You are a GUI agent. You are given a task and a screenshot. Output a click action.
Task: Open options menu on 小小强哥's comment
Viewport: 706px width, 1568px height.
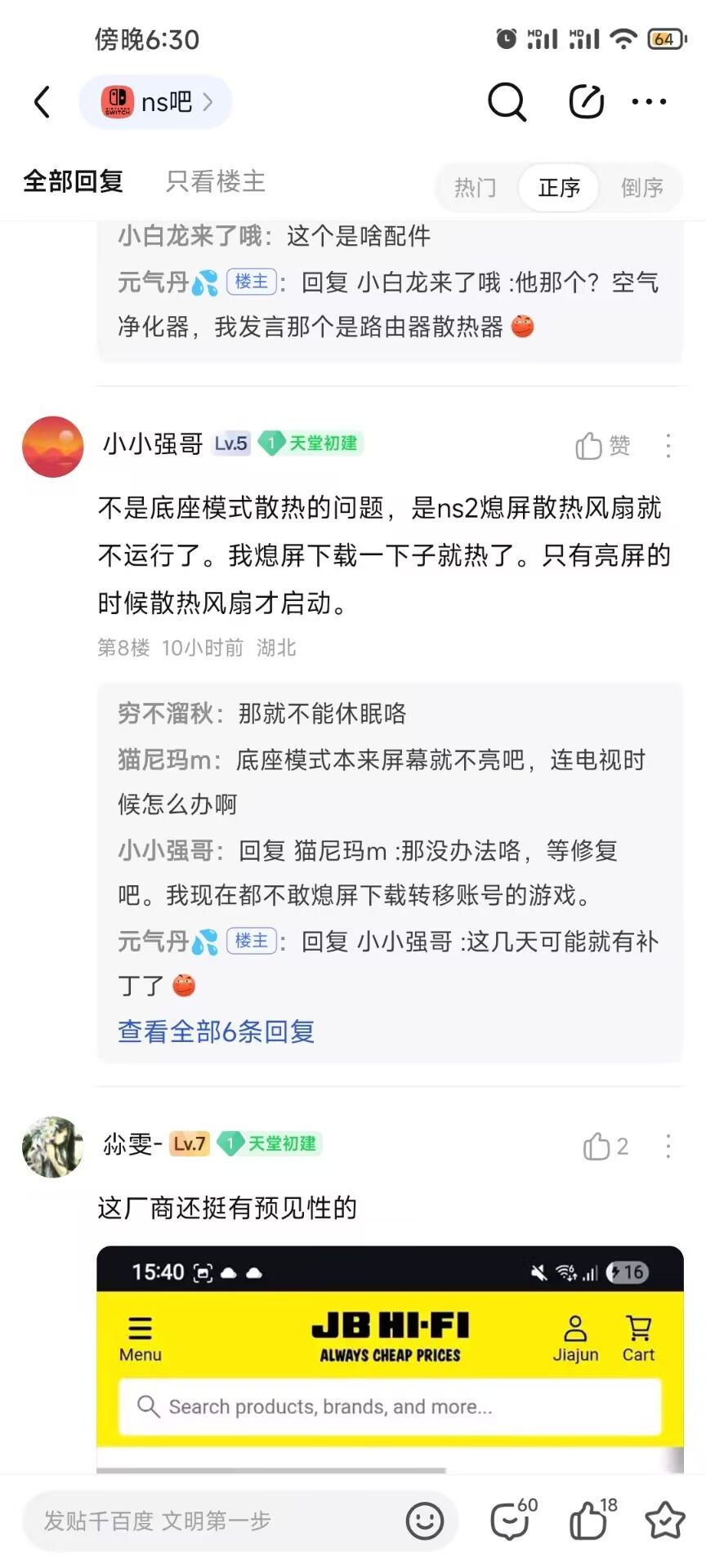pos(668,446)
